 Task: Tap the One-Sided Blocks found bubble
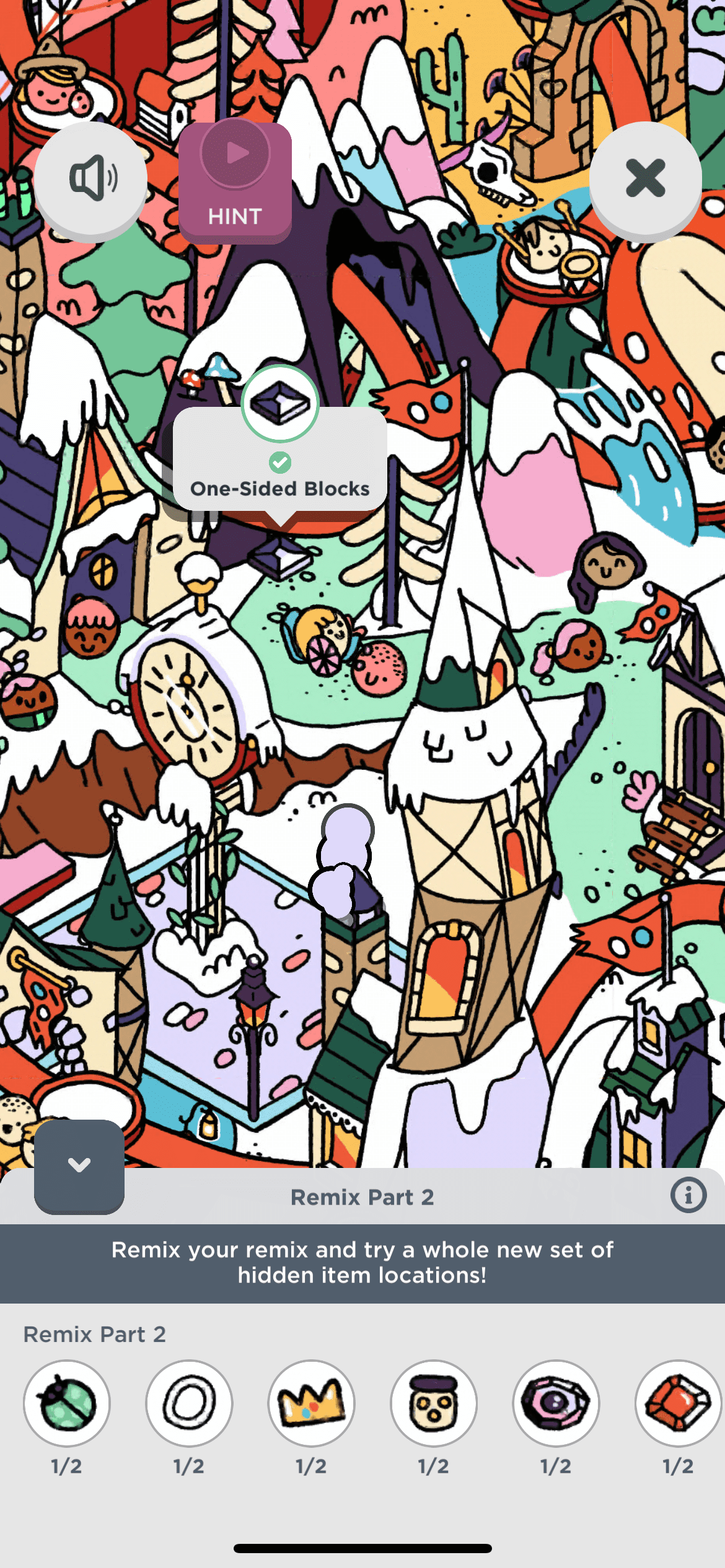pyautogui.click(x=280, y=460)
